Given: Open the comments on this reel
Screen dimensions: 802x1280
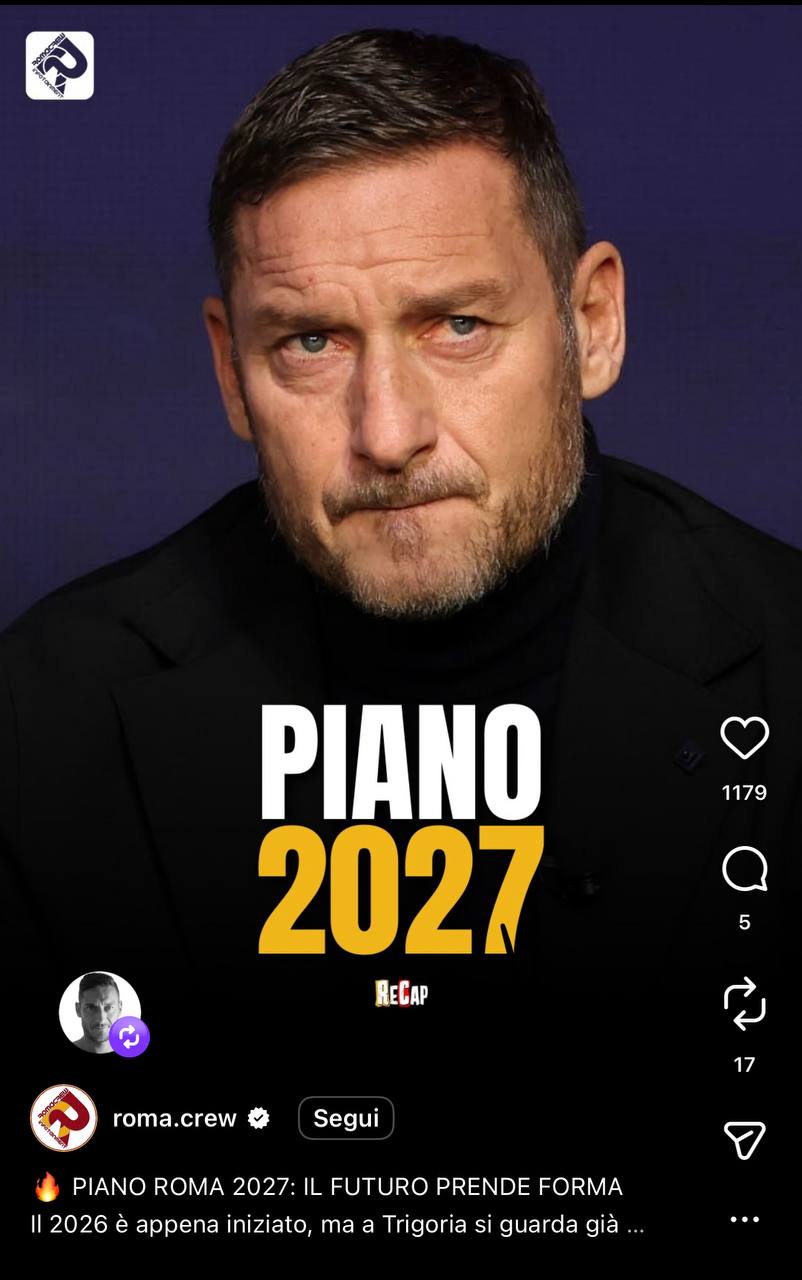Looking at the screenshot, I should click(744, 870).
